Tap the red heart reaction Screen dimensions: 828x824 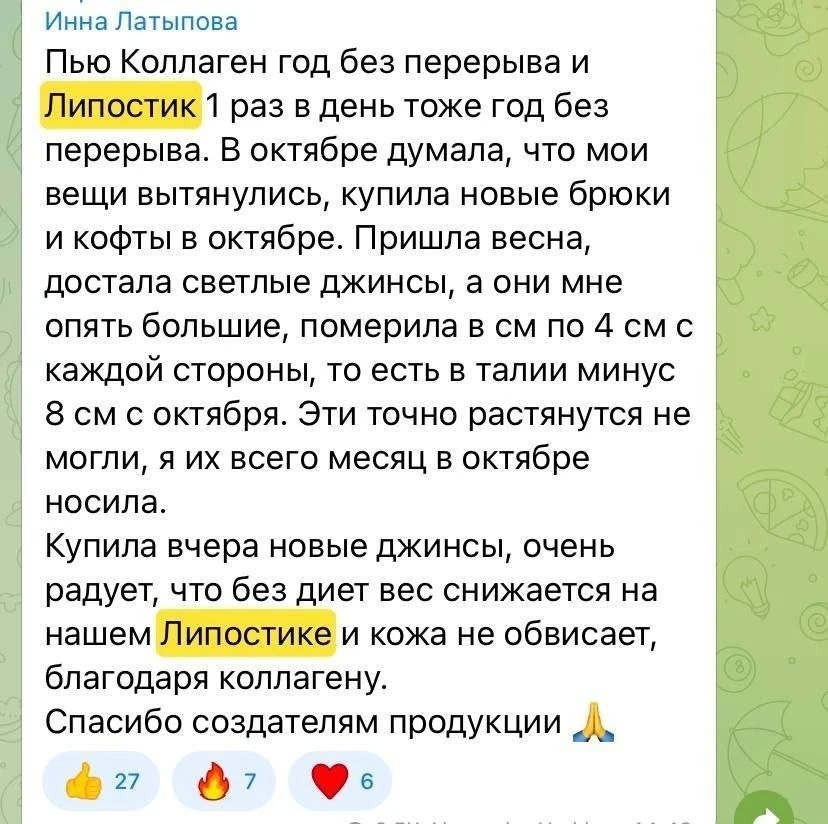340,781
